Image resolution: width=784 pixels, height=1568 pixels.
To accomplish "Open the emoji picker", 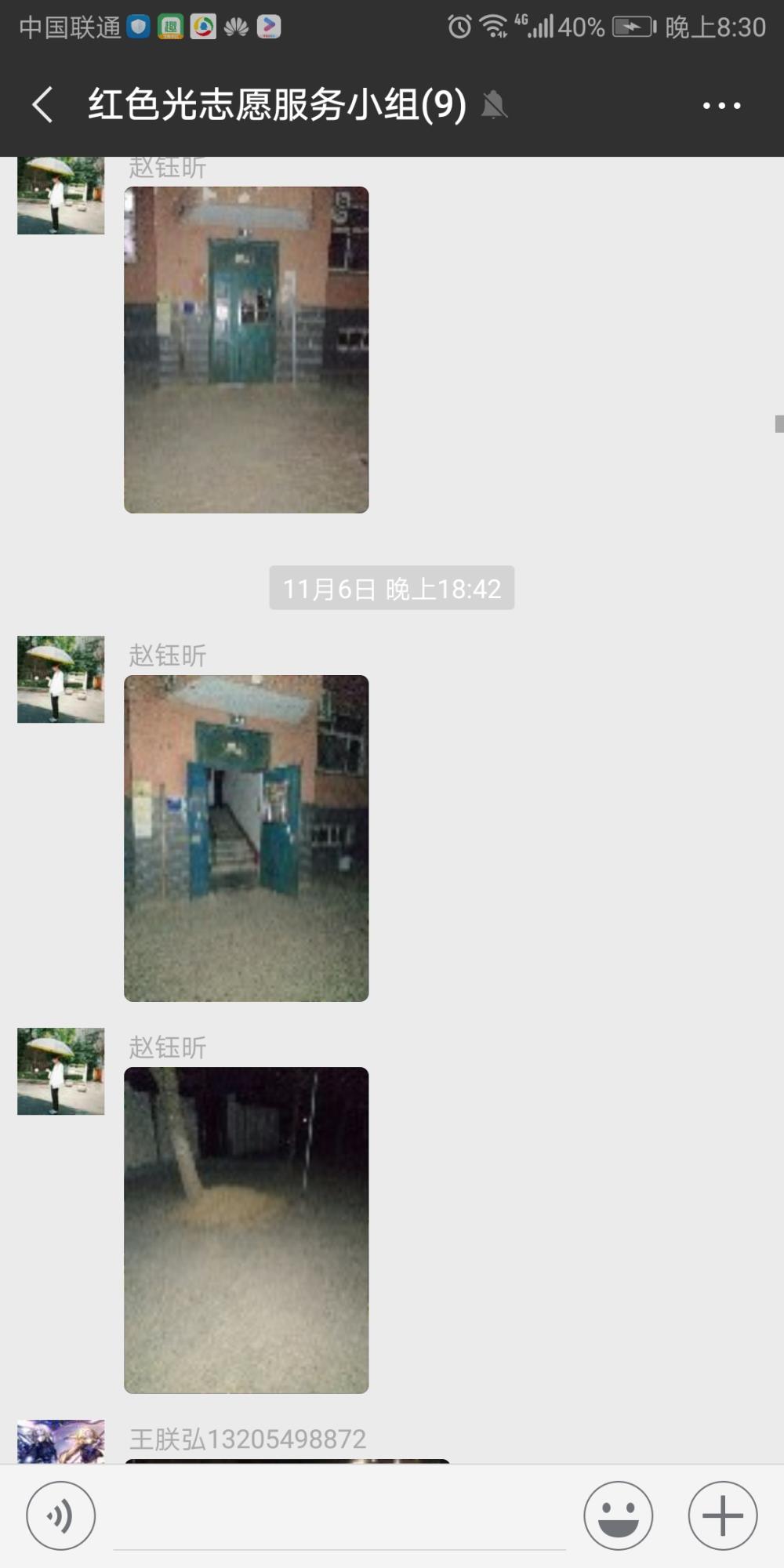I will click(x=618, y=1515).
